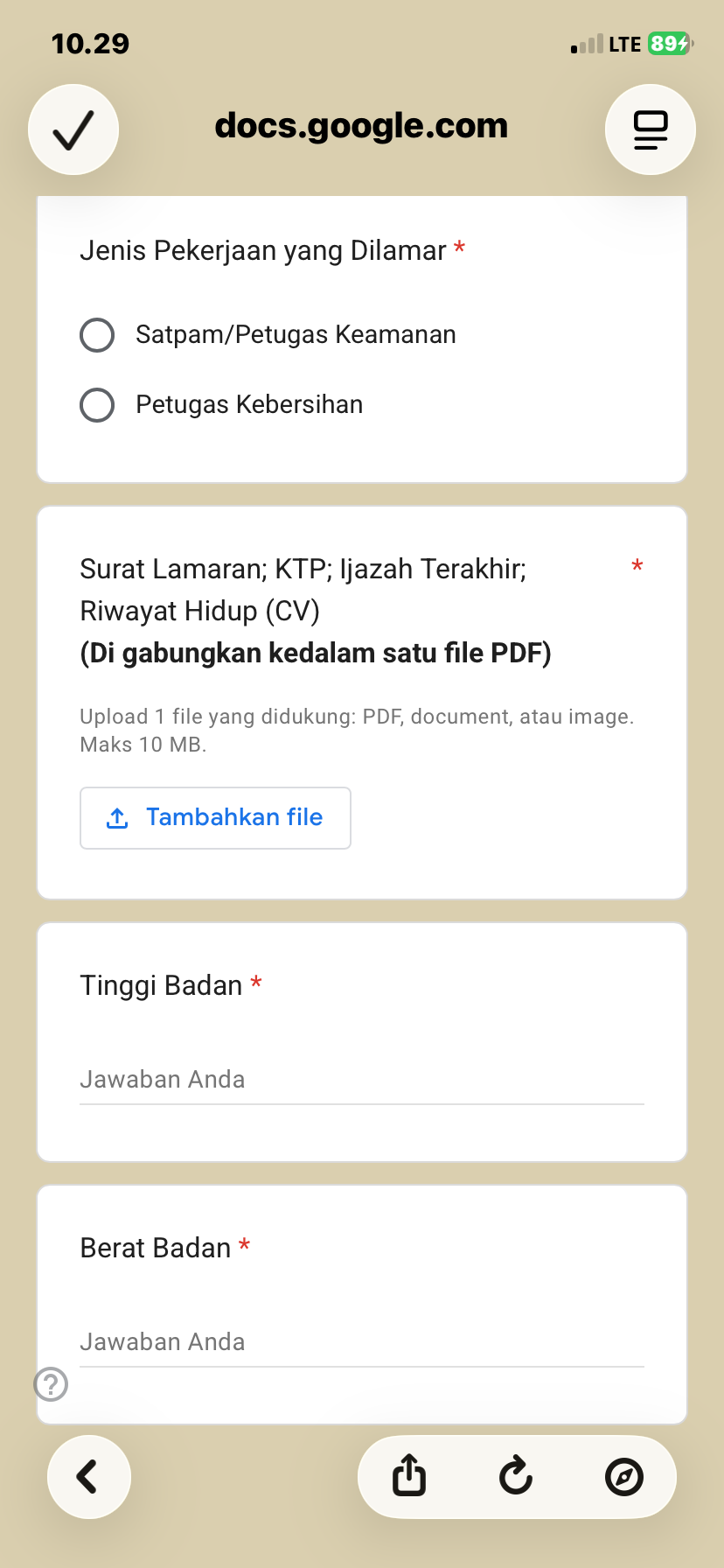Tap the docs.google.com address title
The height and width of the screenshot is (1568, 724).
coord(361,126)
